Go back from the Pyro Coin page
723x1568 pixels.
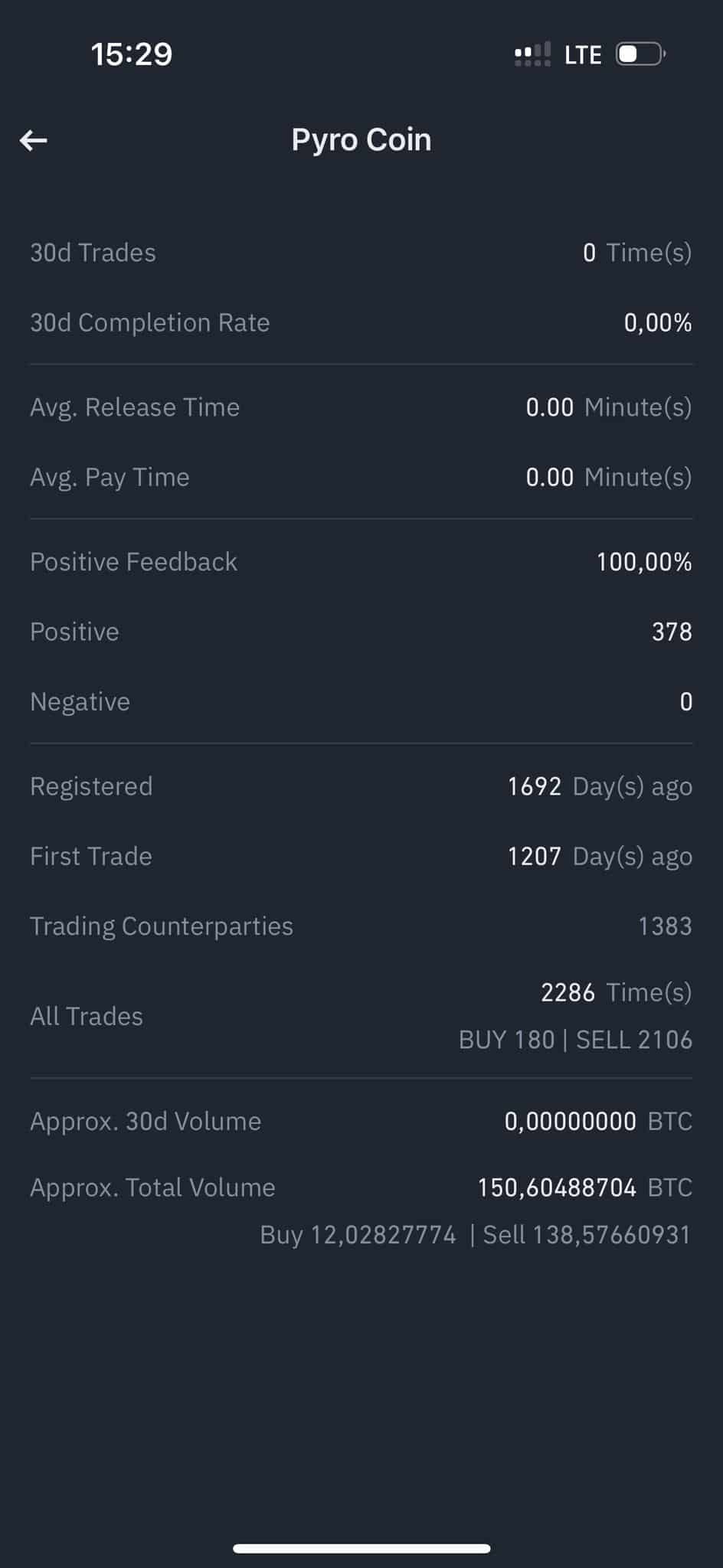[x=34, y=140]
